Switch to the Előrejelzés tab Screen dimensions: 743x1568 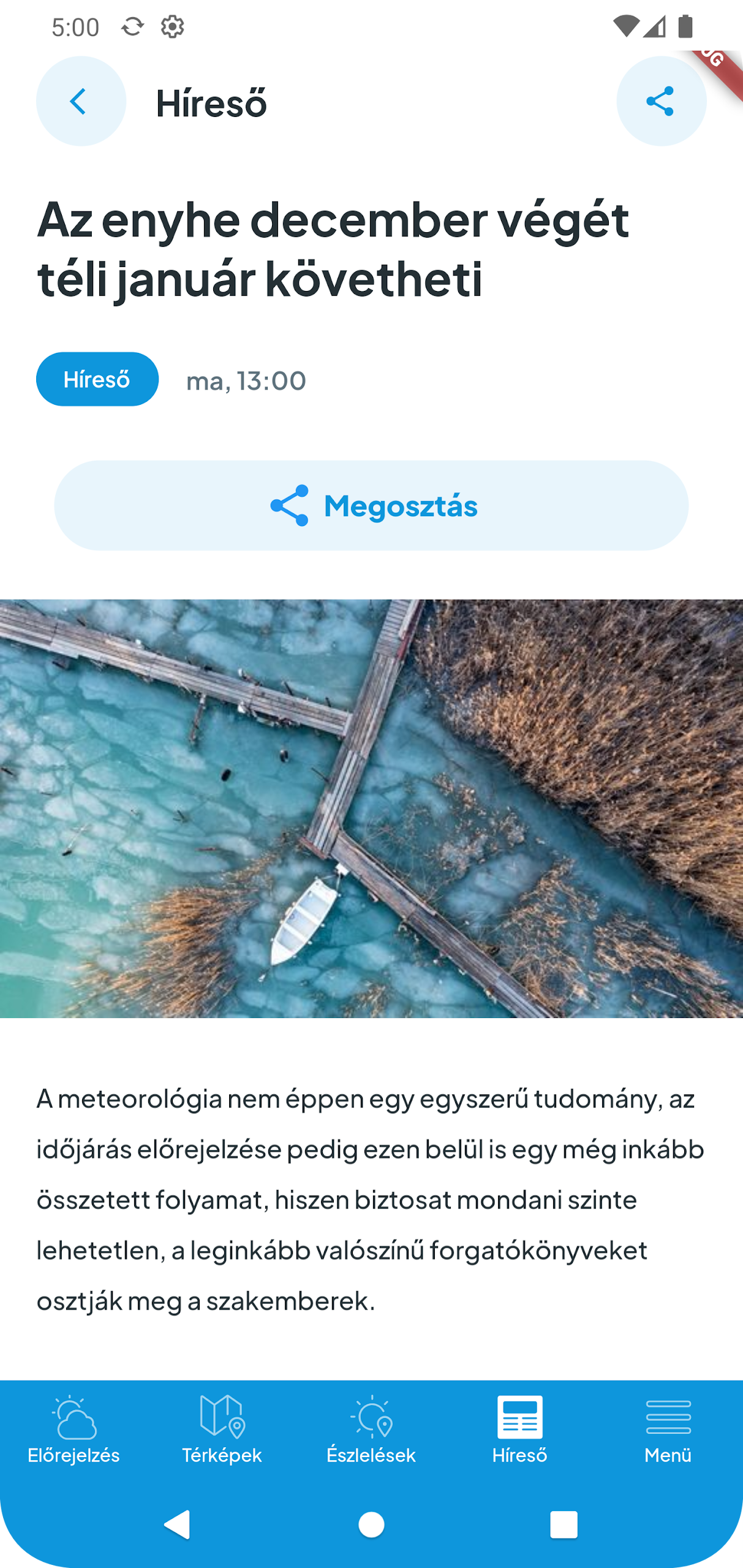click(74, 1430)
